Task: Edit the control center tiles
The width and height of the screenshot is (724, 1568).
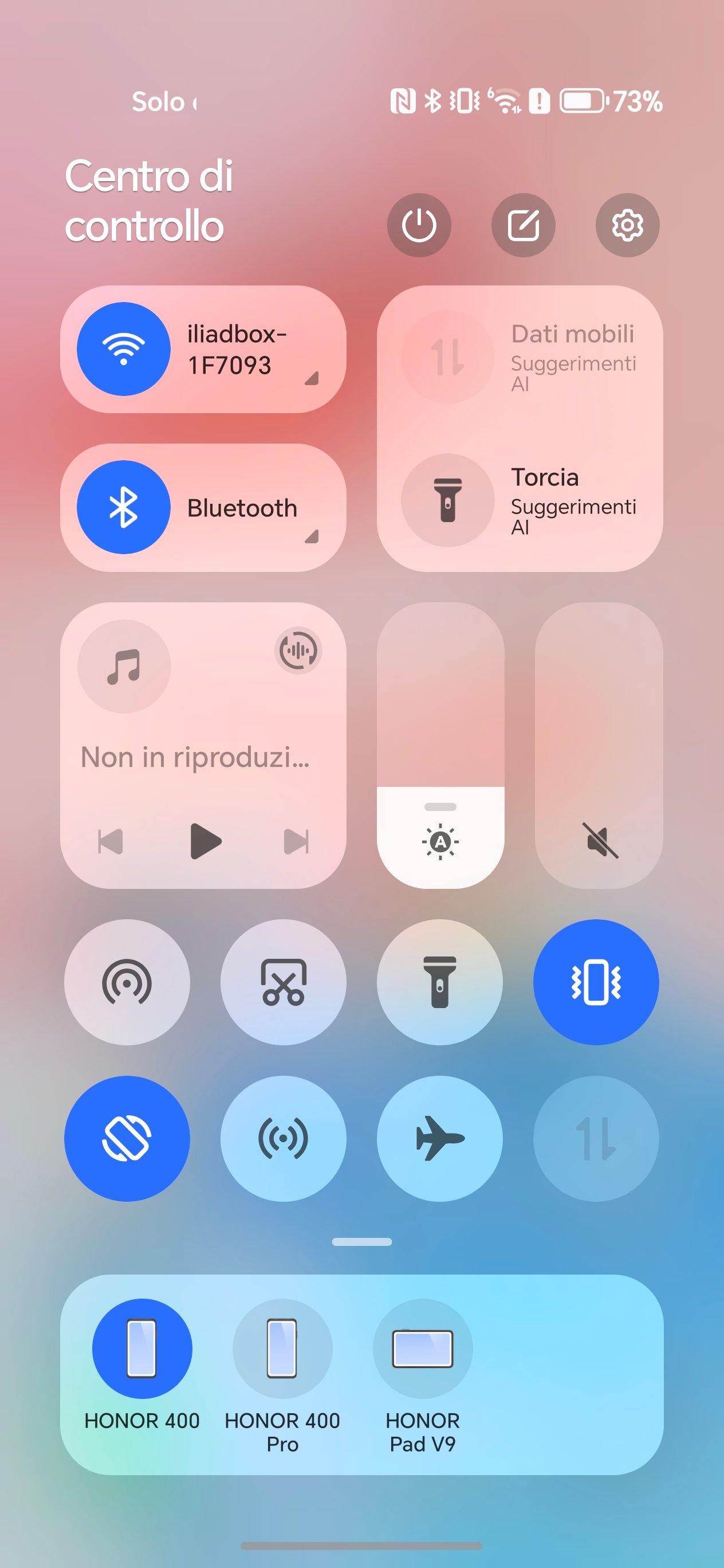Action: (523, 225)
